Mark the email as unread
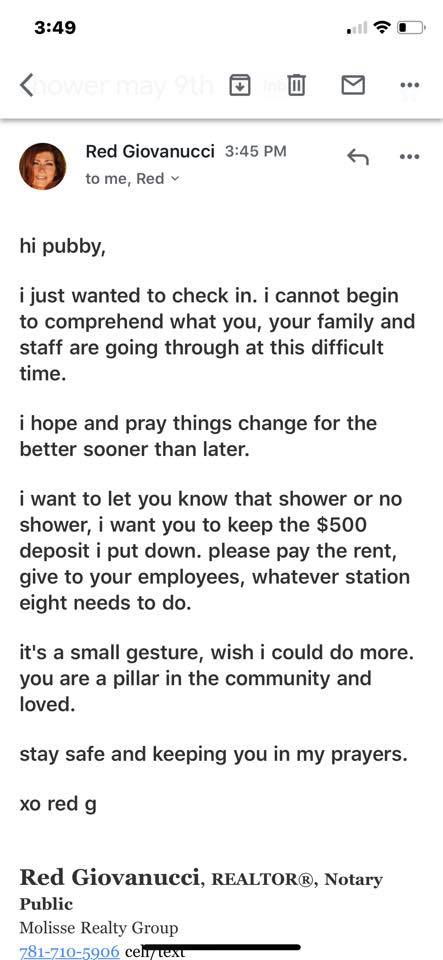The height and width of the screenshot is (960, 443). (x=352, y=84)
